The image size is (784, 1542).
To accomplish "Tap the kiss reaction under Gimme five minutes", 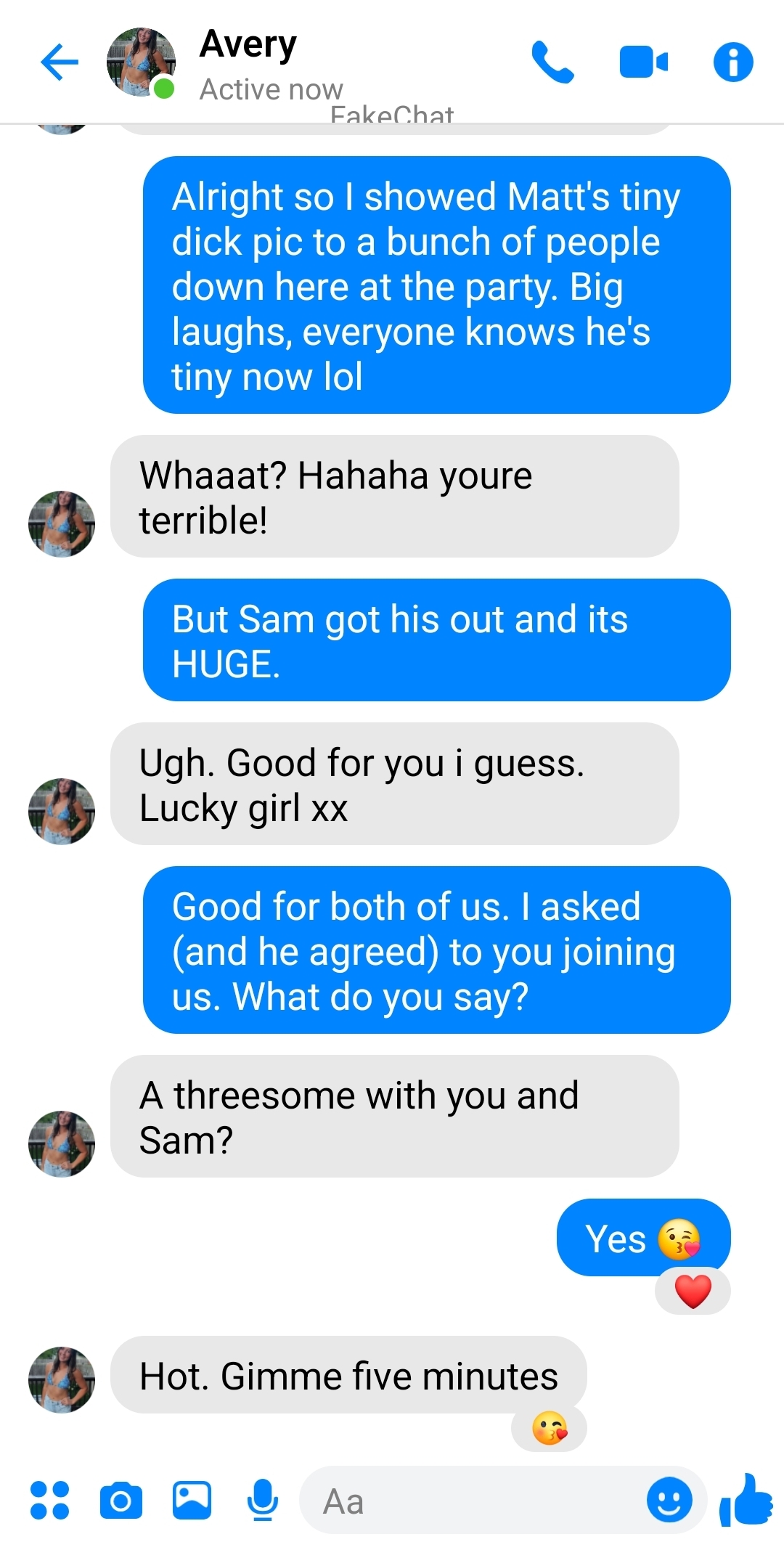I will pos(550,1428).
